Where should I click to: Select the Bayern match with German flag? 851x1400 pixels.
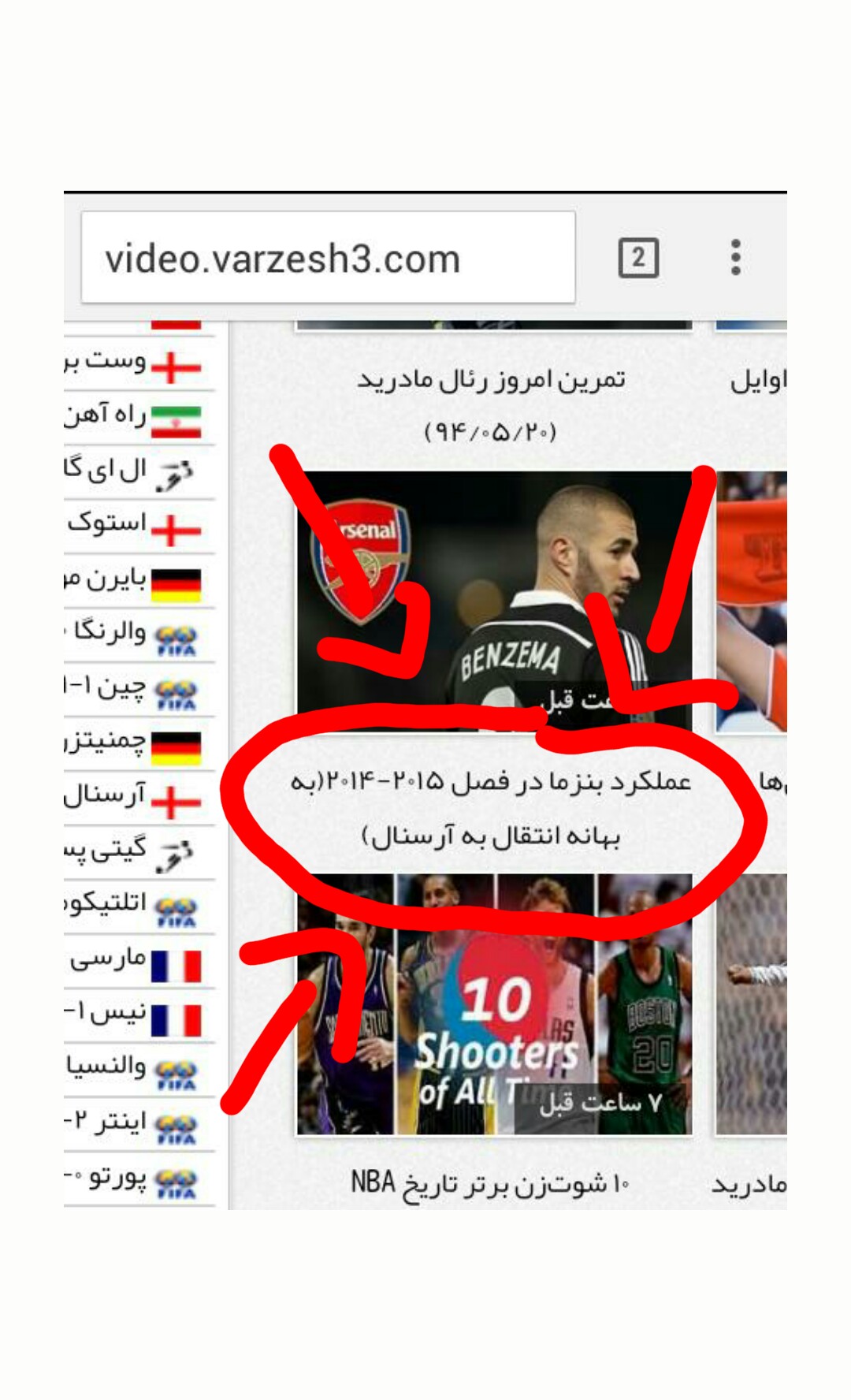139,581
